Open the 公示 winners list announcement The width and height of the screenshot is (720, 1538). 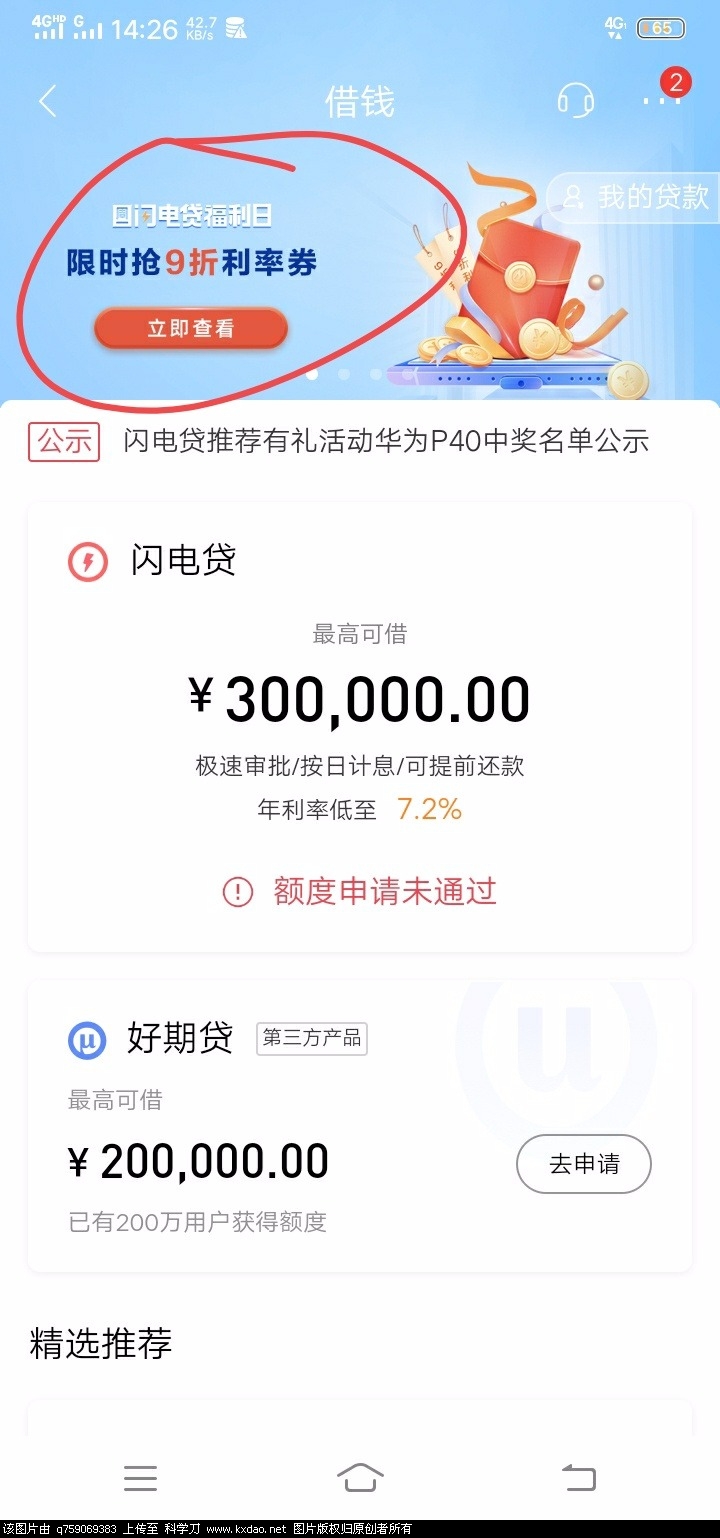coord(385,441)
